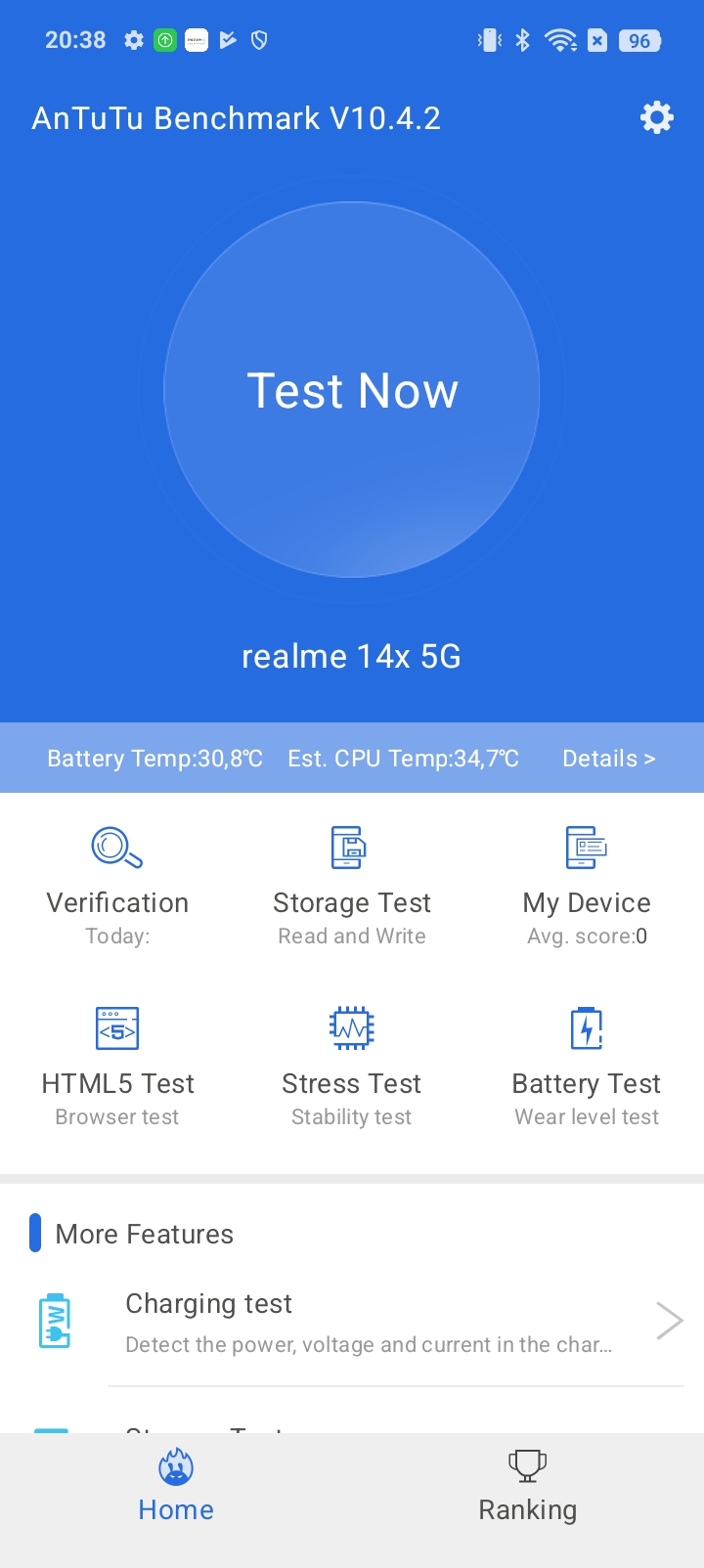The image size is (704, 1568).
Task: Start the Battery Test
Action: (x=587, y=1067)
